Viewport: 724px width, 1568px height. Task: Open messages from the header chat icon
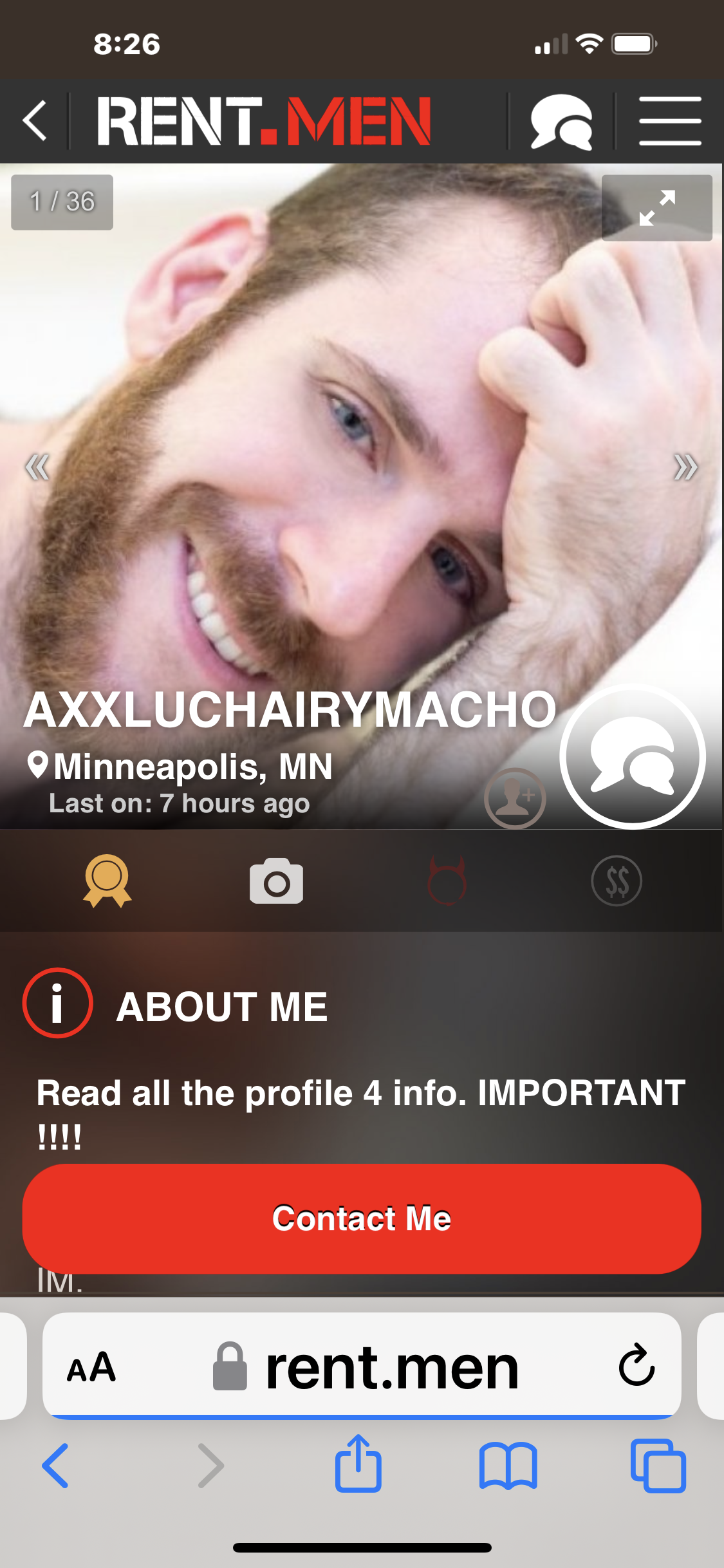561,122
